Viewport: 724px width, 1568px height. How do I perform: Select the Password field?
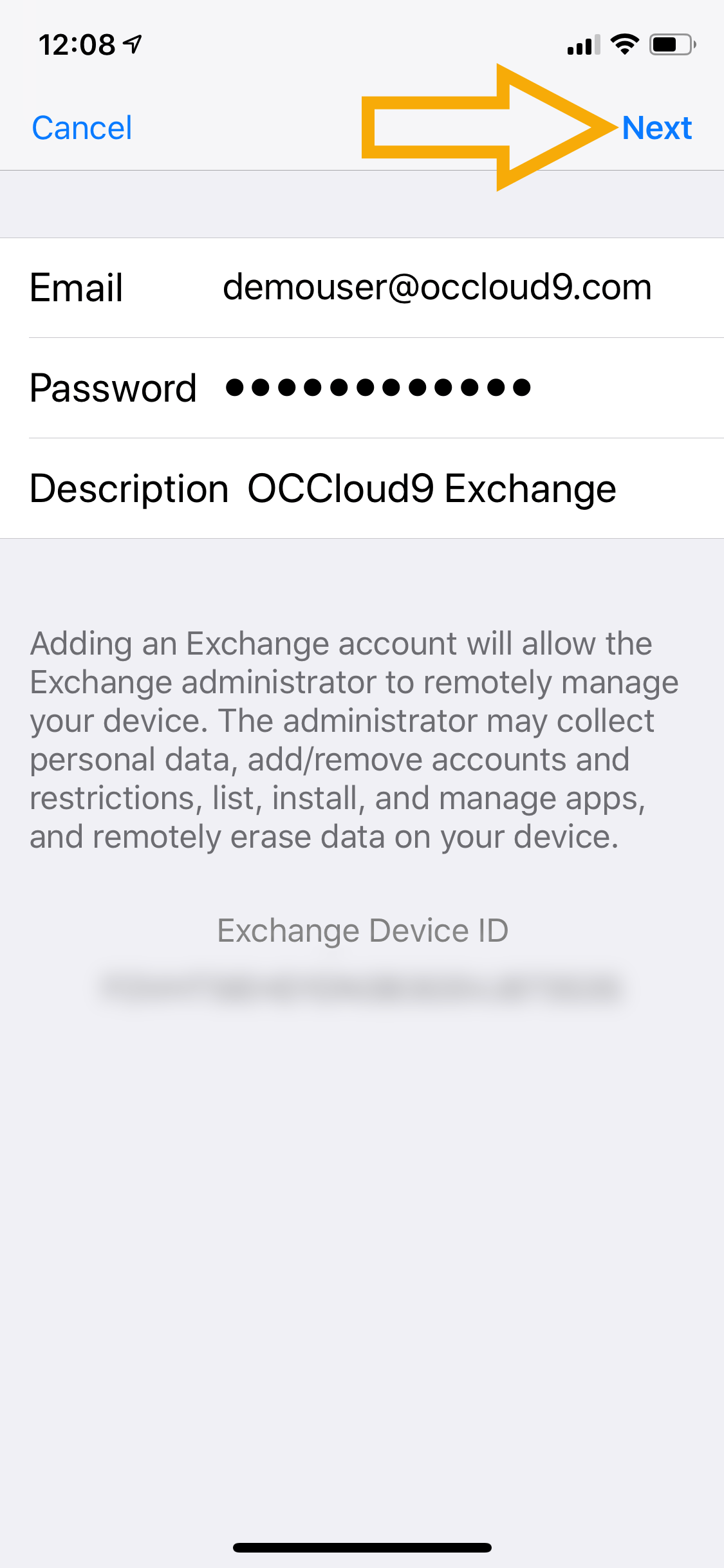(x=362, y=388)
